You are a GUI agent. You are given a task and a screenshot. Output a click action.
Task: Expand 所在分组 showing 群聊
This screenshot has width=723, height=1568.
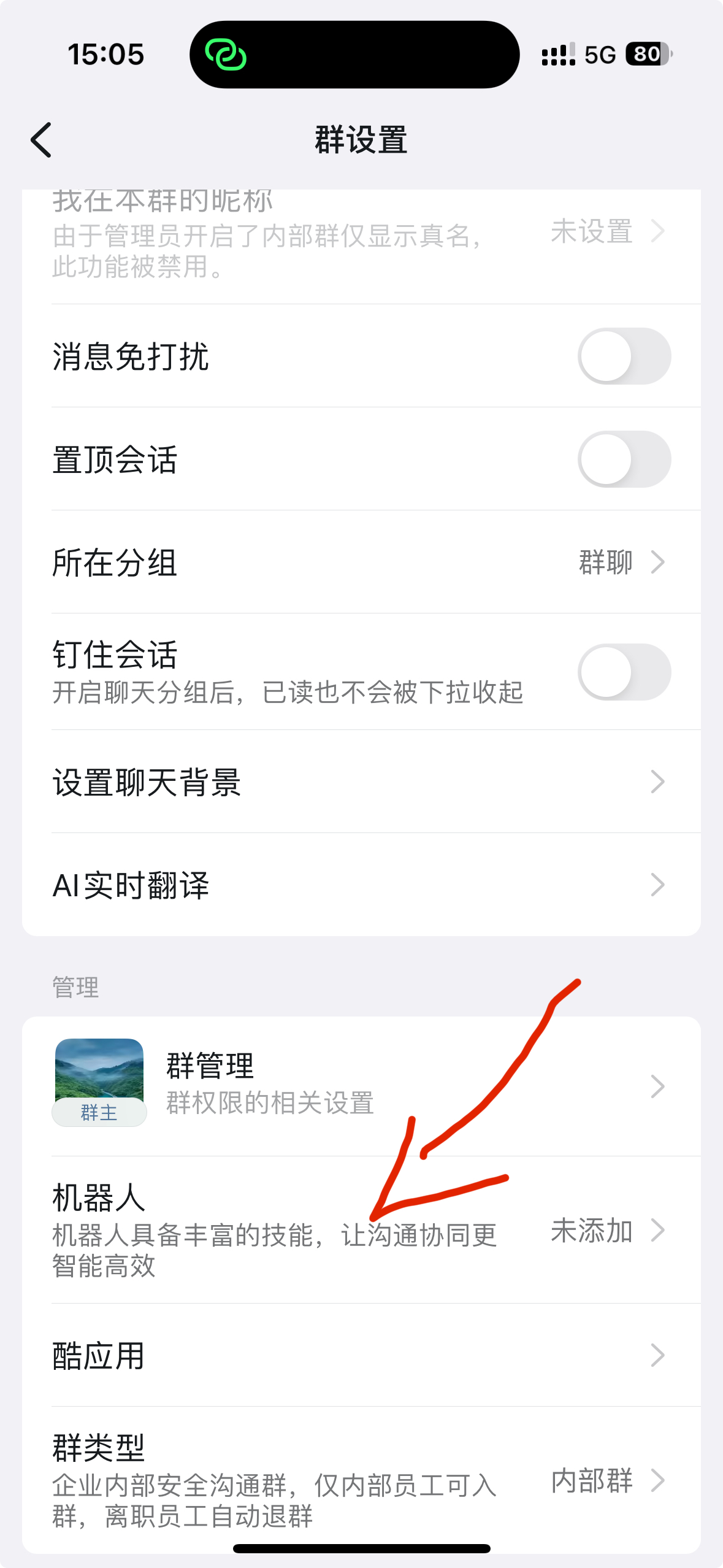tap(361, 561)
